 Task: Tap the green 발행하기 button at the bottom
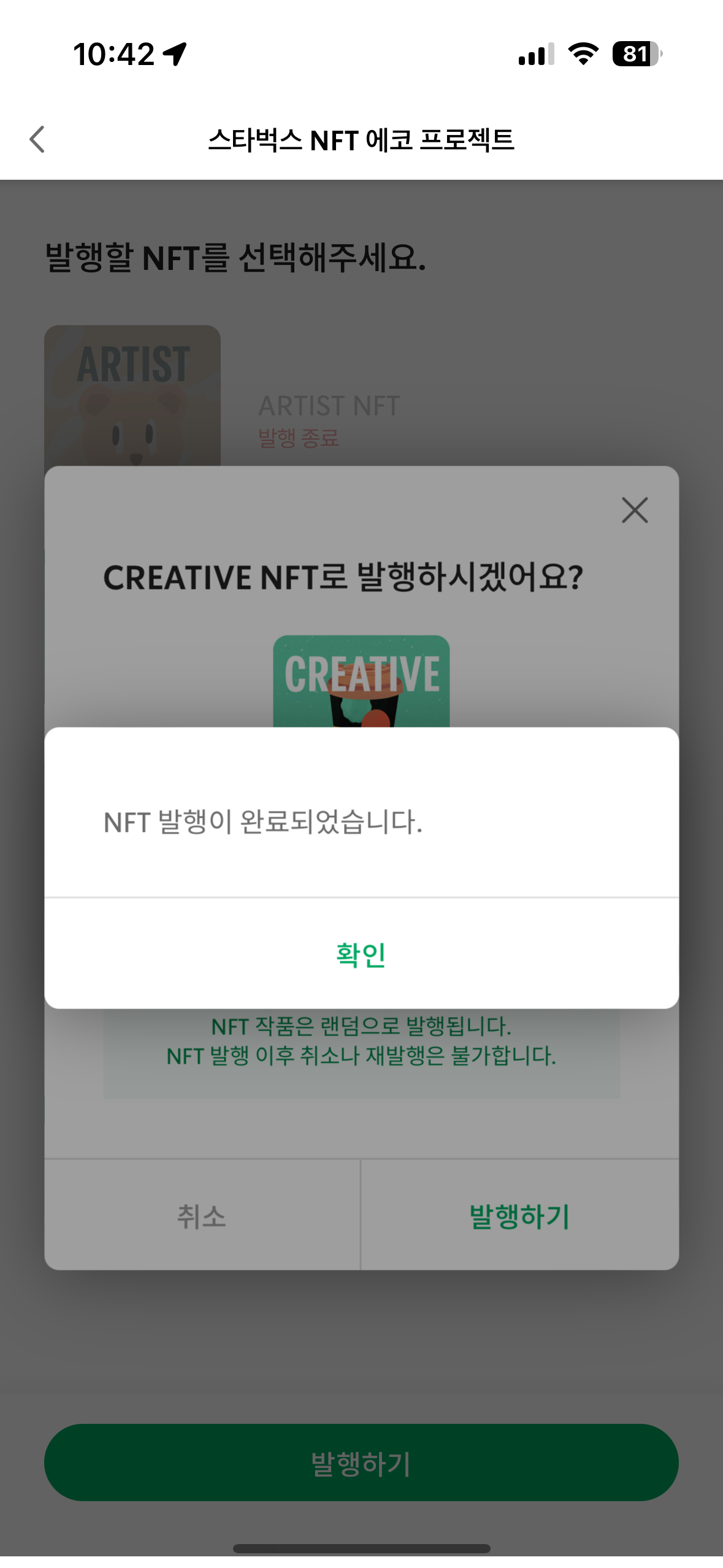pos(361,1462)
